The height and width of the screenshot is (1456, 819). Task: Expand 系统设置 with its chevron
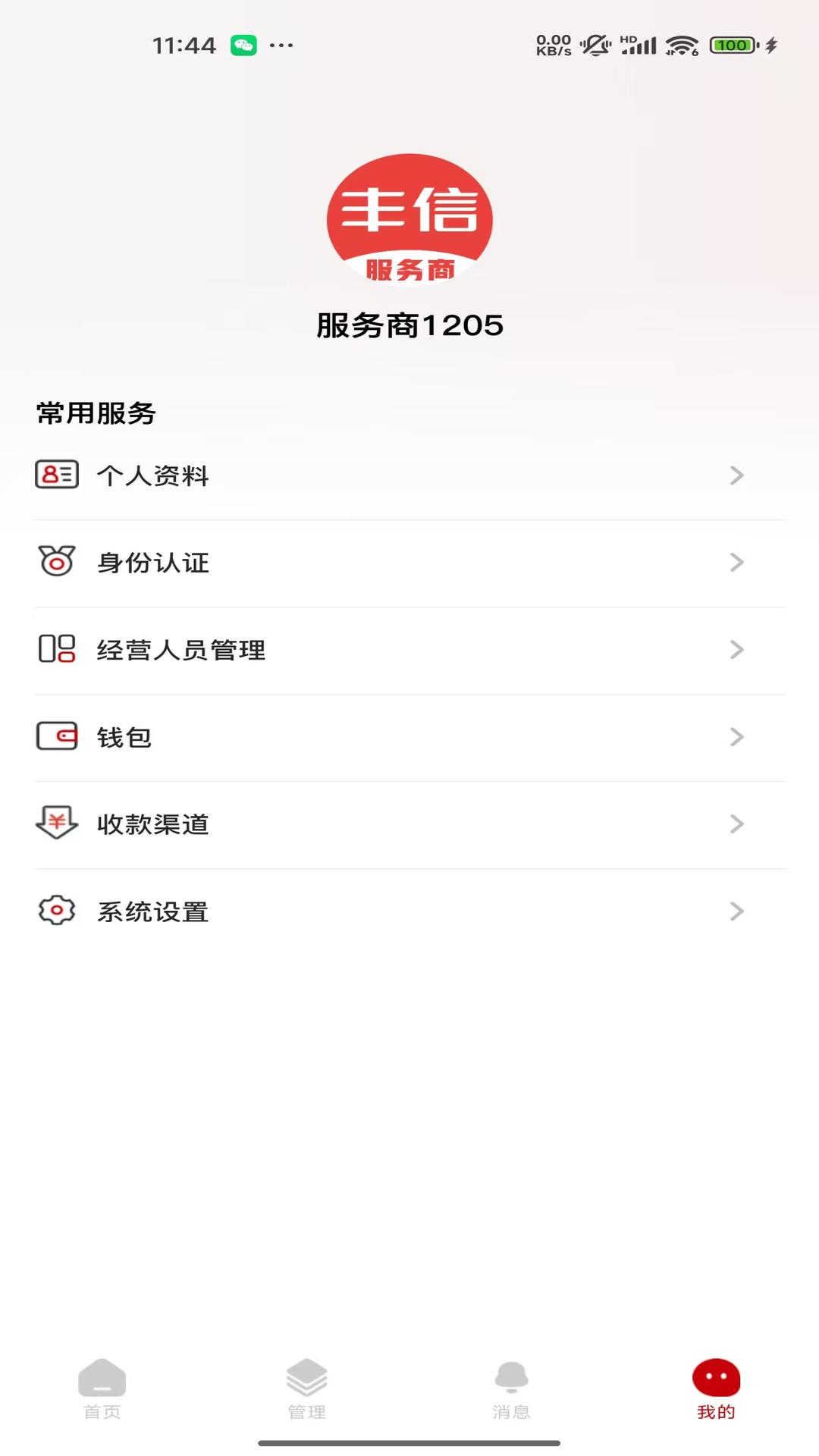coord(736,912)
